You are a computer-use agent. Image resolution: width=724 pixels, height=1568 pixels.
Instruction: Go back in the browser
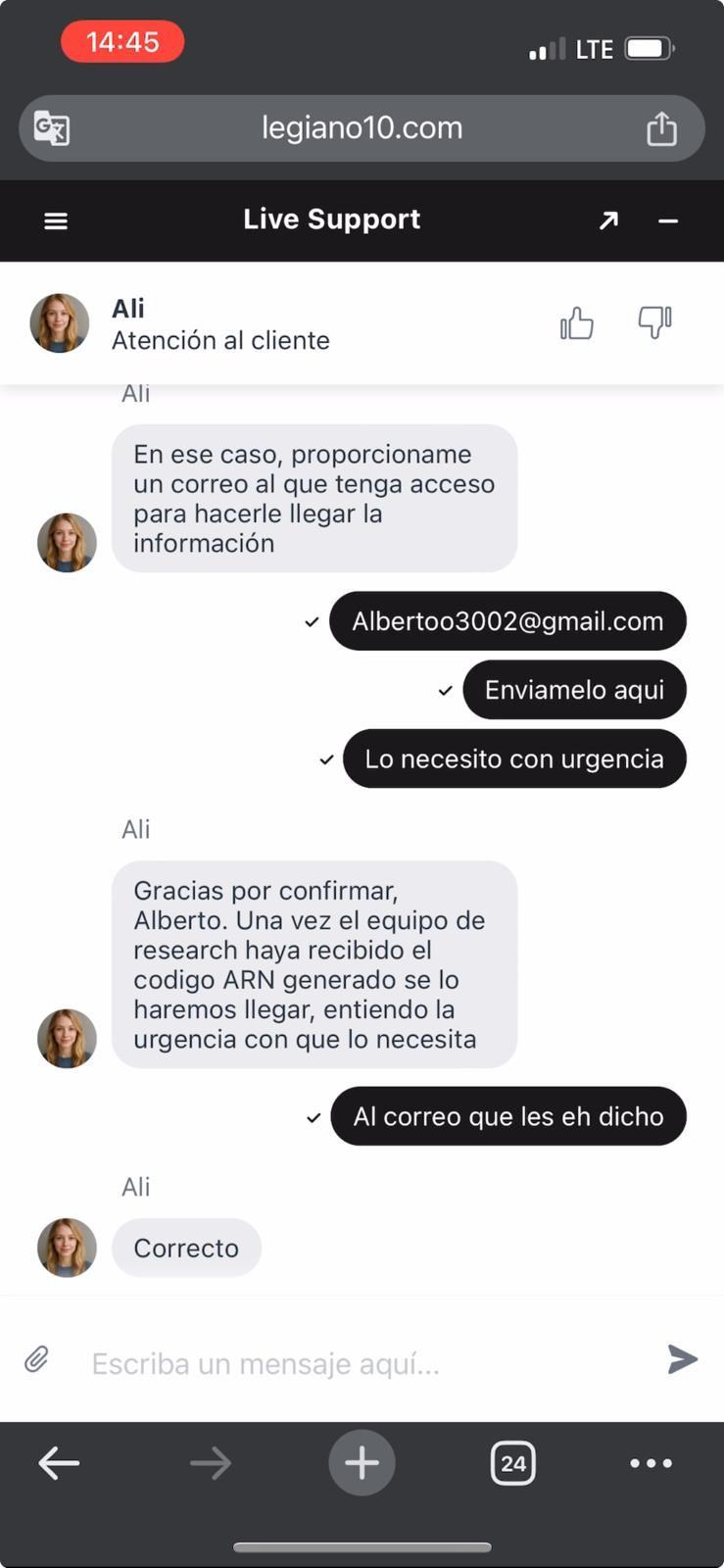[x=59, y=1463]
